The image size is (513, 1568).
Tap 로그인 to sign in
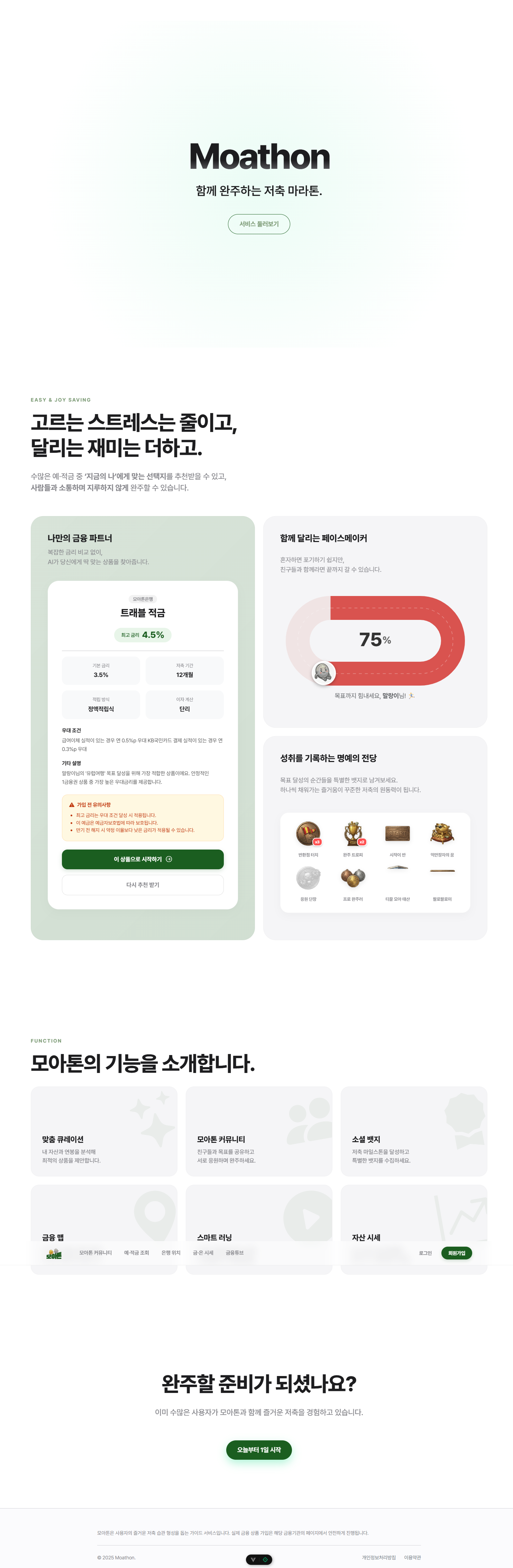click(x=425, y=1253)
